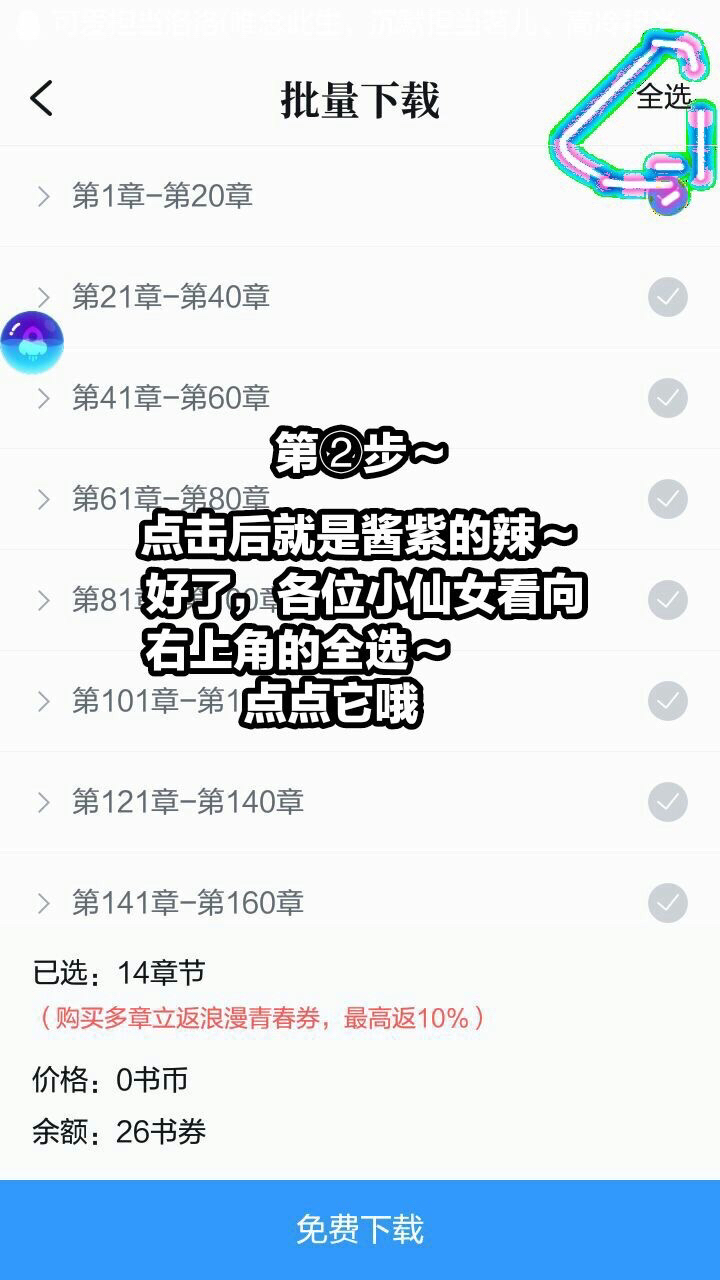The height and width of the screenshot is (1280, 720).
Task: Uncheck the 第21章-第40章 checkbox
Action: pyautogui.click(x=667, y=297)
